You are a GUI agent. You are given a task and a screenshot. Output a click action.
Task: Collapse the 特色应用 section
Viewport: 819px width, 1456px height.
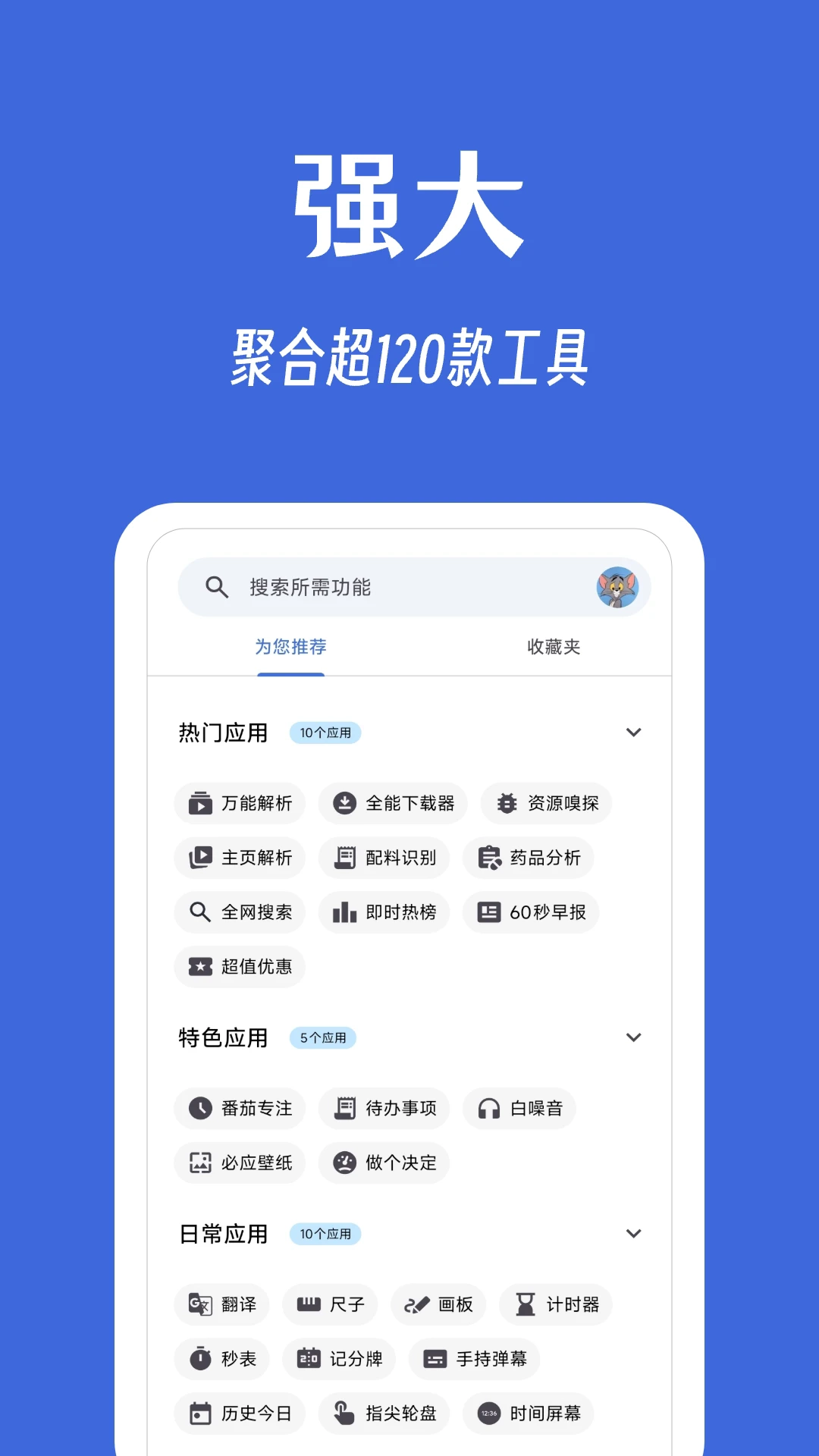tap(634, 1037)
